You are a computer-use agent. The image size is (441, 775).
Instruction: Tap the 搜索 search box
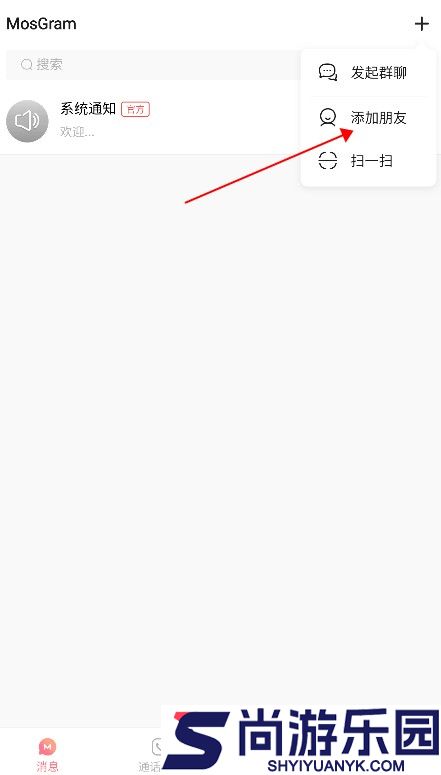point(153,64)
